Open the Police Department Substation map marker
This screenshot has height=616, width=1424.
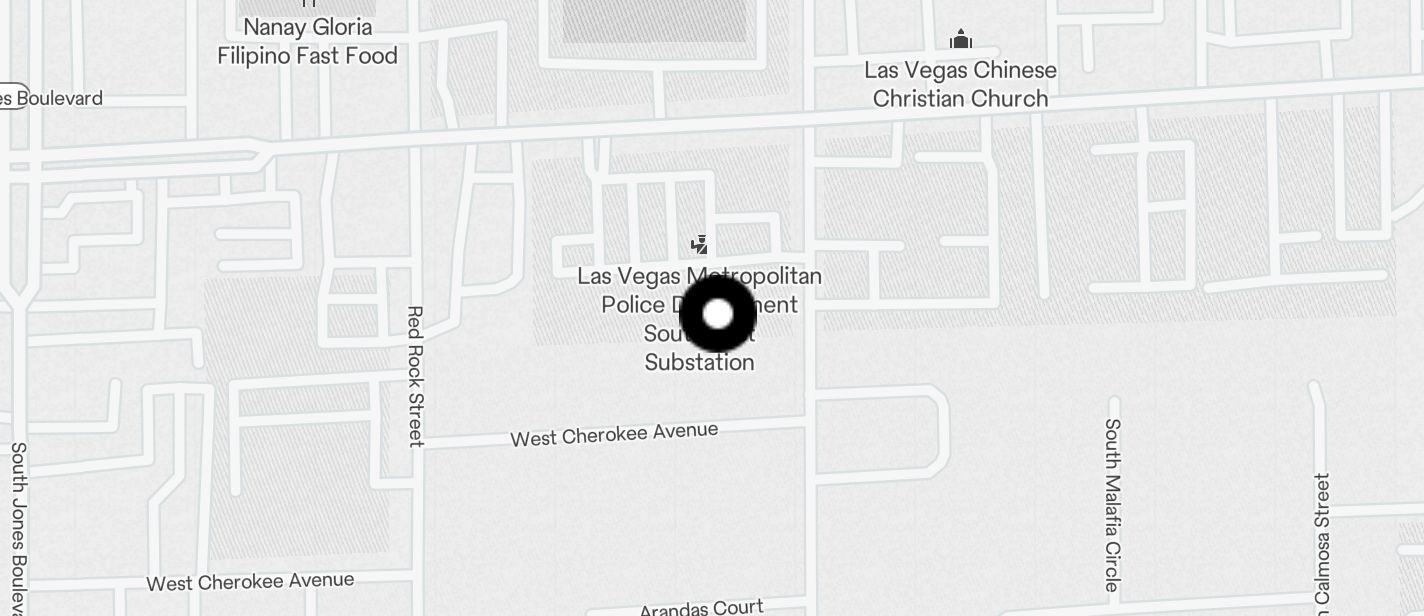(700, 244)
